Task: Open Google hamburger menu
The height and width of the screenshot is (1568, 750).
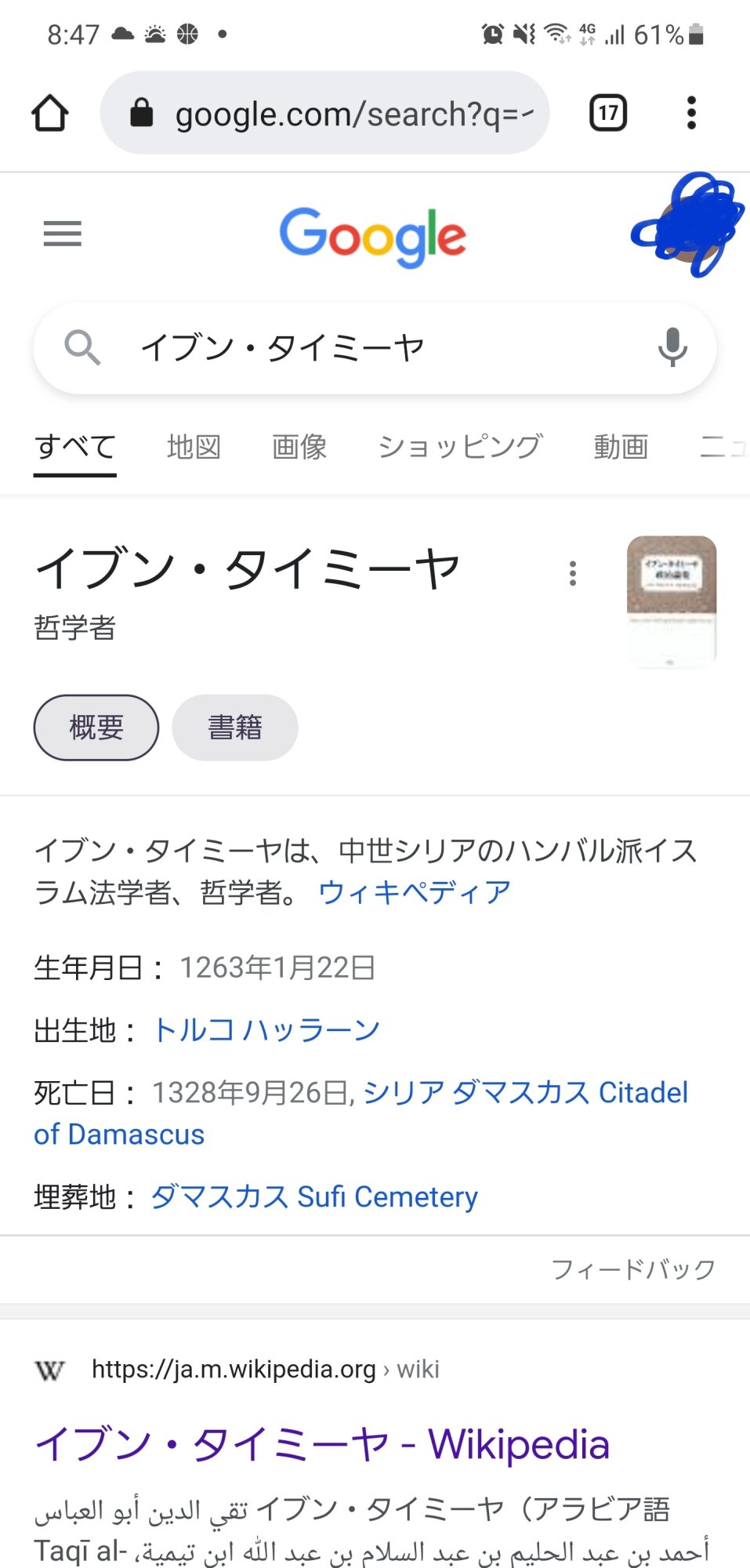Action: pyautogui.click(x=63, y=234)
